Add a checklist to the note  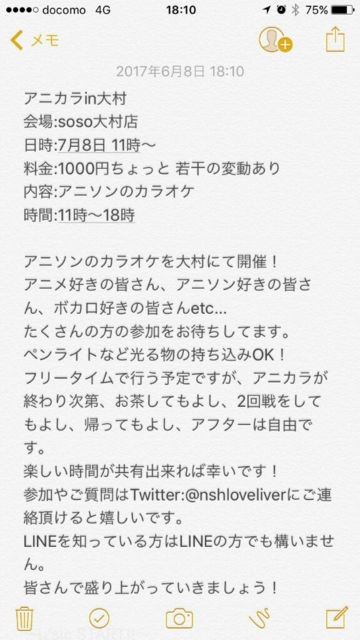point(100,618)
